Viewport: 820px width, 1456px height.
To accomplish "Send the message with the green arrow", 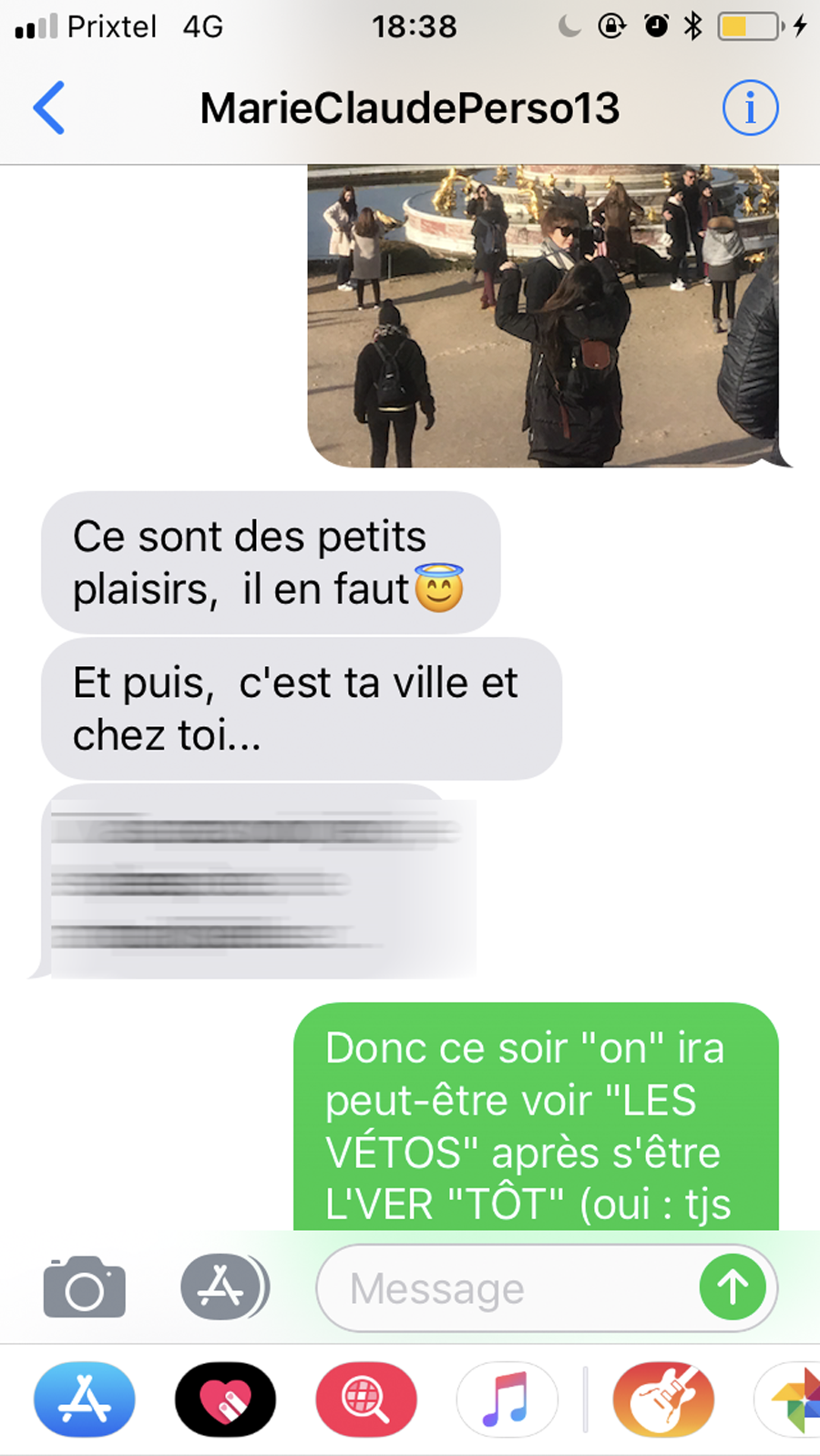I will (733, 1287).
